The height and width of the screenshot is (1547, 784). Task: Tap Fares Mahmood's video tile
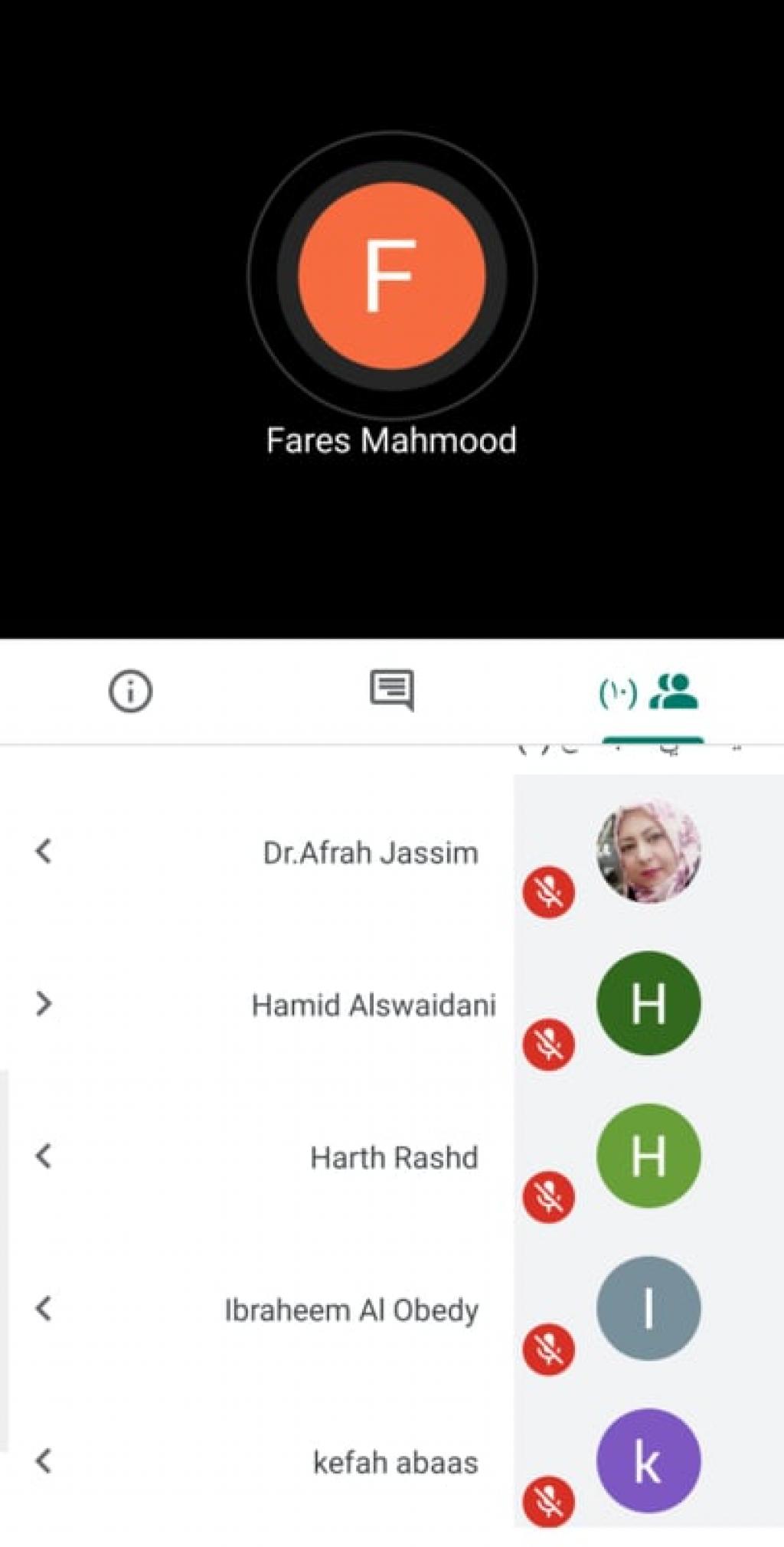[x=391, y=306]
